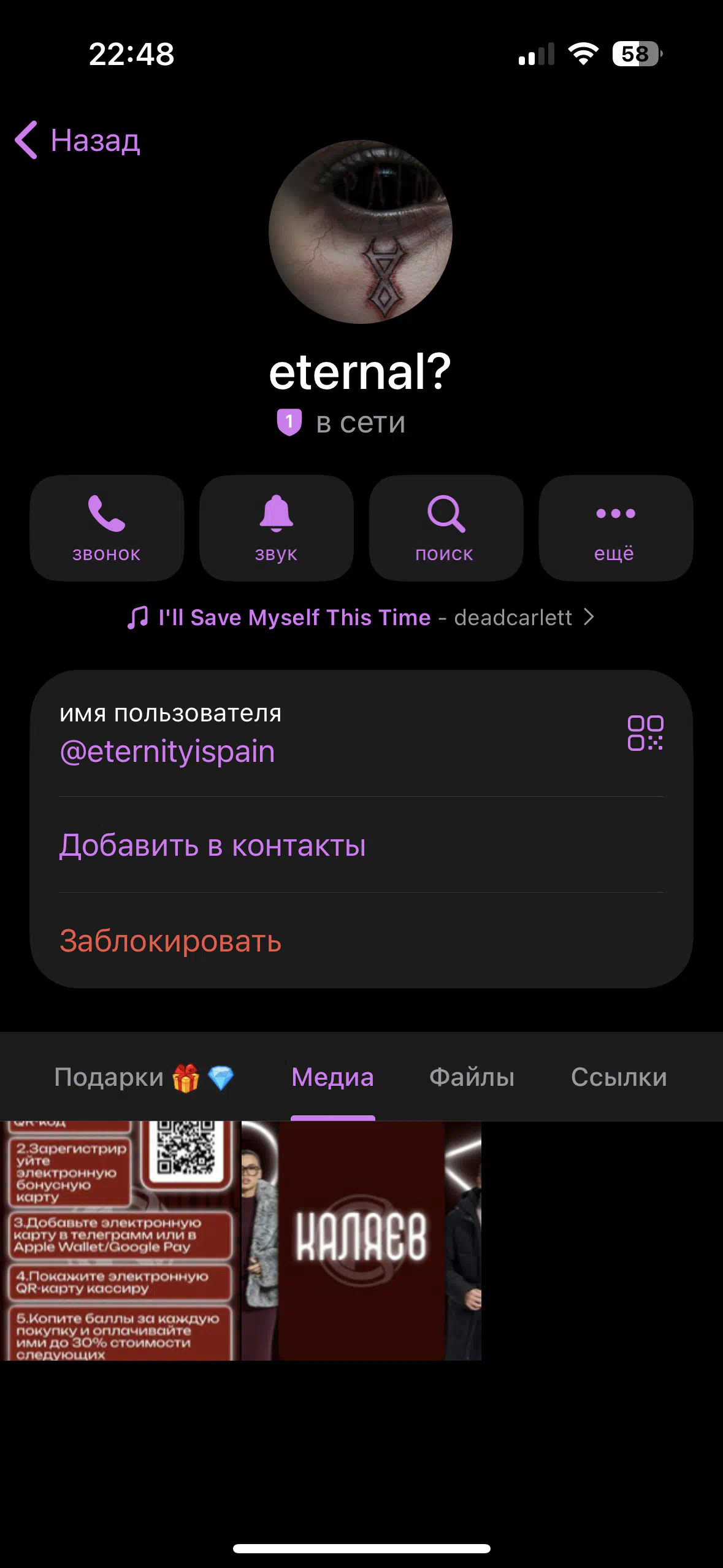Open the eternal? profile photo
The height and width of the screenshot is (1568, 723).
tap(361, 232)
